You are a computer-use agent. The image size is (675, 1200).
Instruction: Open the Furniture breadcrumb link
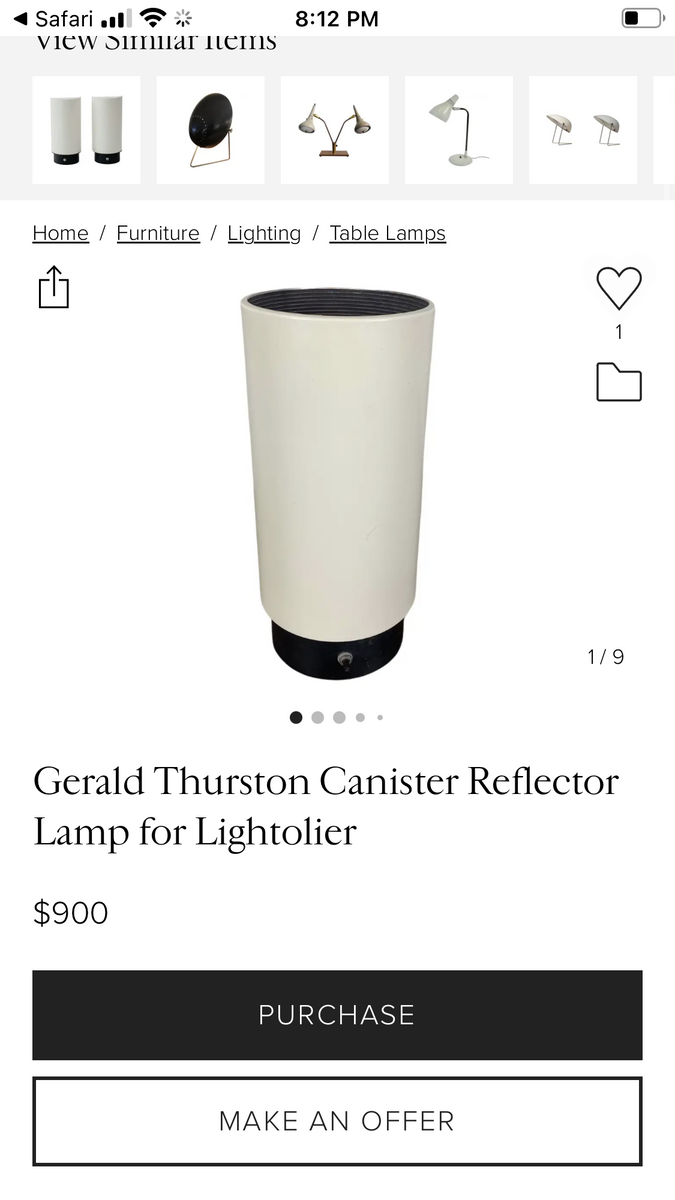tap(158, 233)
